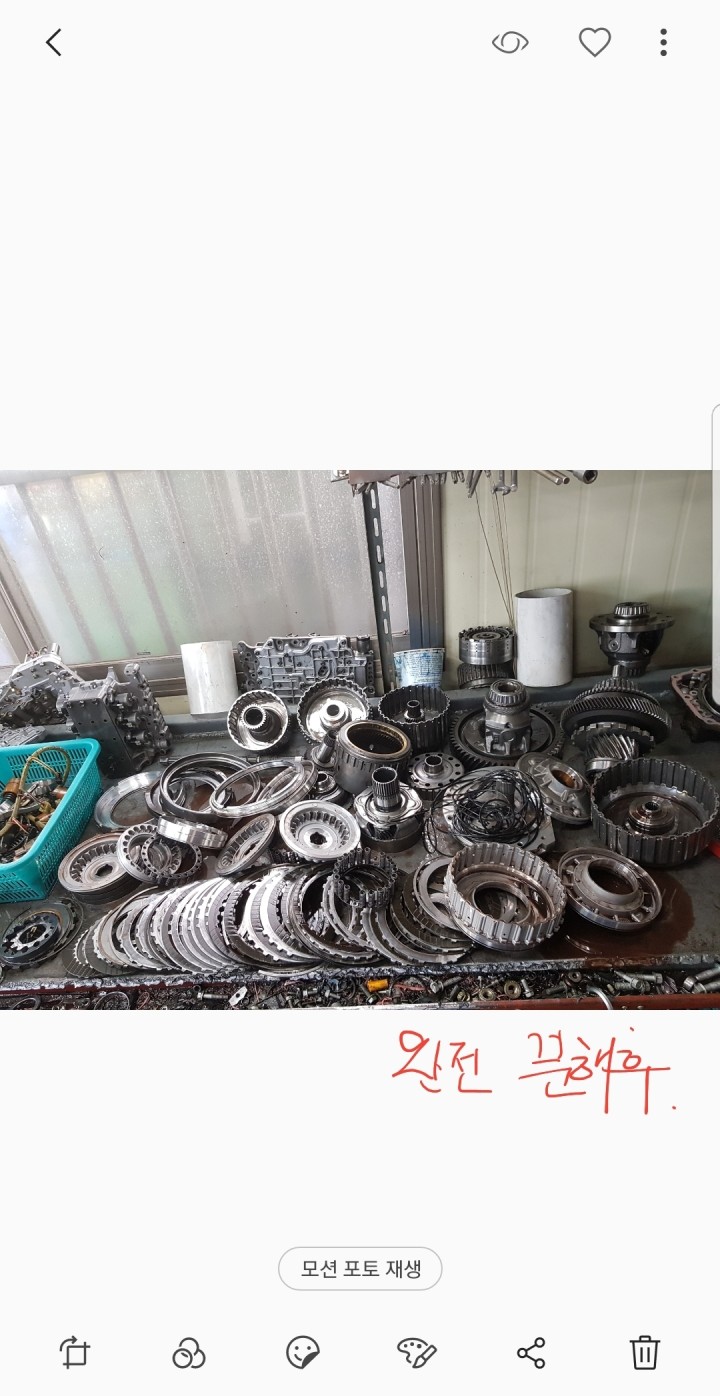720x1396 pixels.
Task: Open the drawing palette tool
Action: pyautogui.click(x=417, y=1352)
